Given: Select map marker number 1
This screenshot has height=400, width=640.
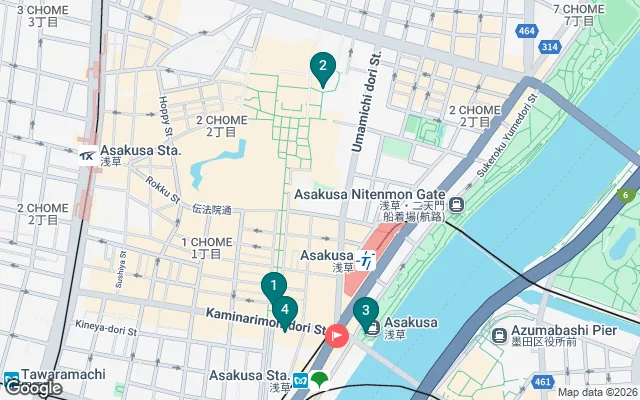Looking at the screenshot, I should coord(273,287).
